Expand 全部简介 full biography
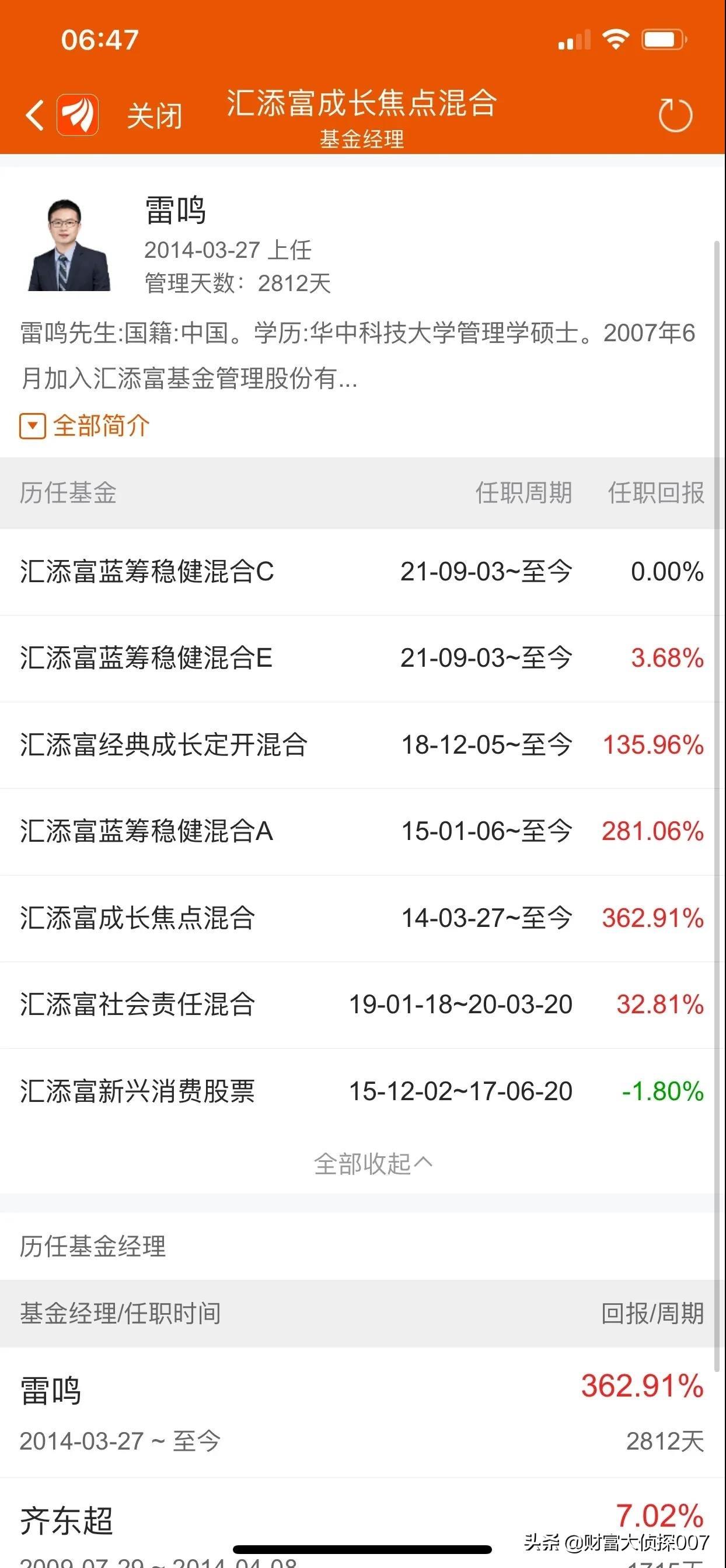Image resolution: width=726 pixels, height=1568 pixels. [x=85, y=425]
